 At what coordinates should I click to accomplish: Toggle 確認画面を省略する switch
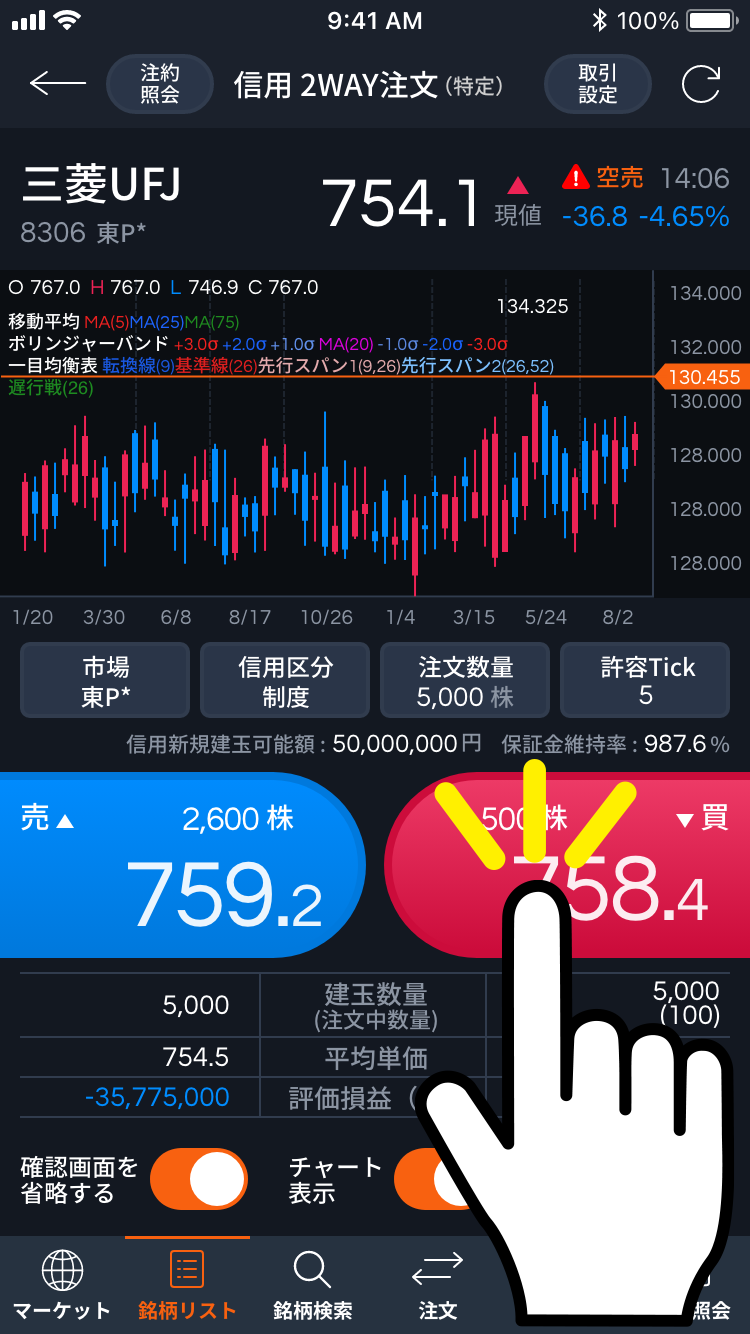coord(198,1180)
